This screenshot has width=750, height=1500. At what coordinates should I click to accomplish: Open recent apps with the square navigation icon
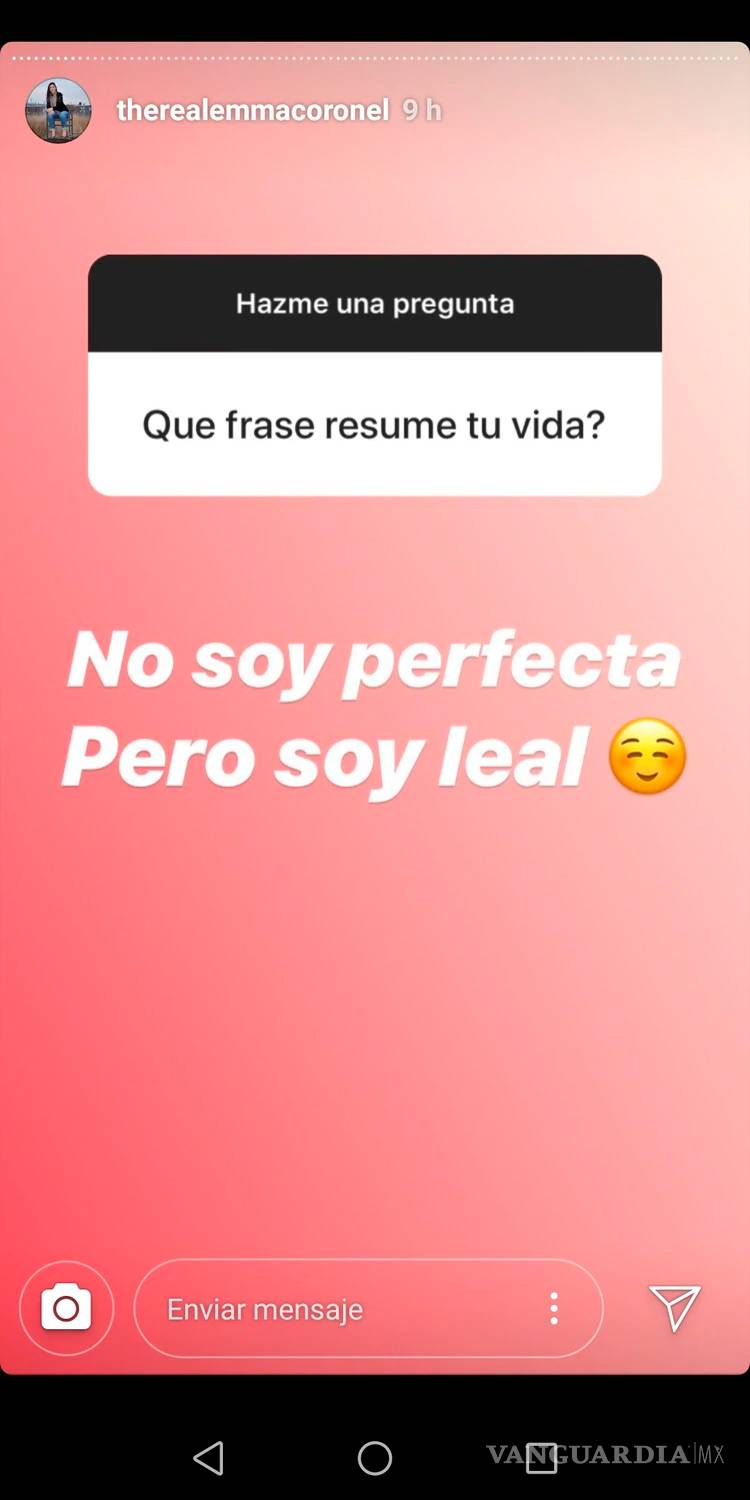click(x=542, y=1457)
